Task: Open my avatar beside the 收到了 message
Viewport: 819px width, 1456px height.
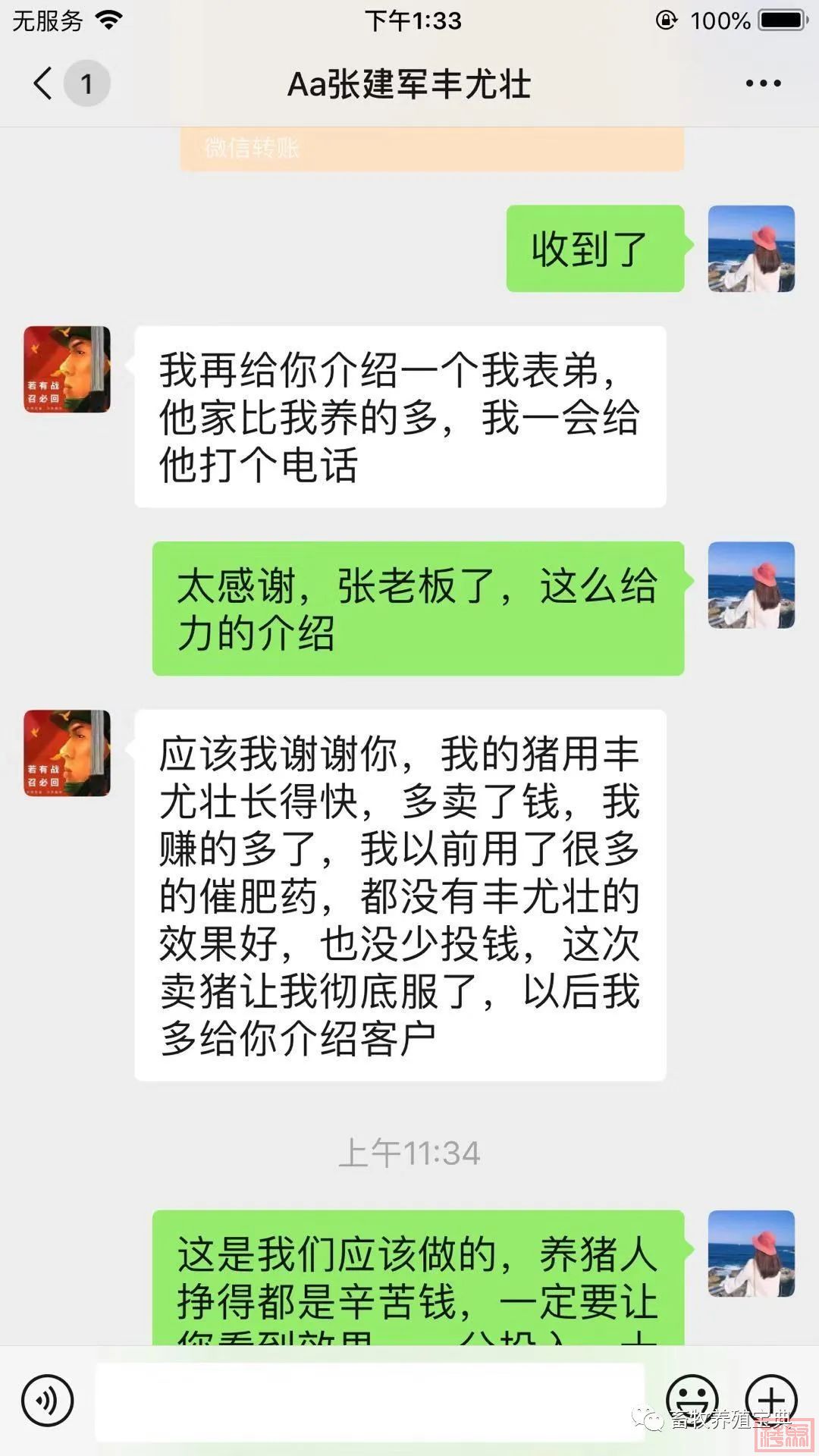Action: pos(751,249)
